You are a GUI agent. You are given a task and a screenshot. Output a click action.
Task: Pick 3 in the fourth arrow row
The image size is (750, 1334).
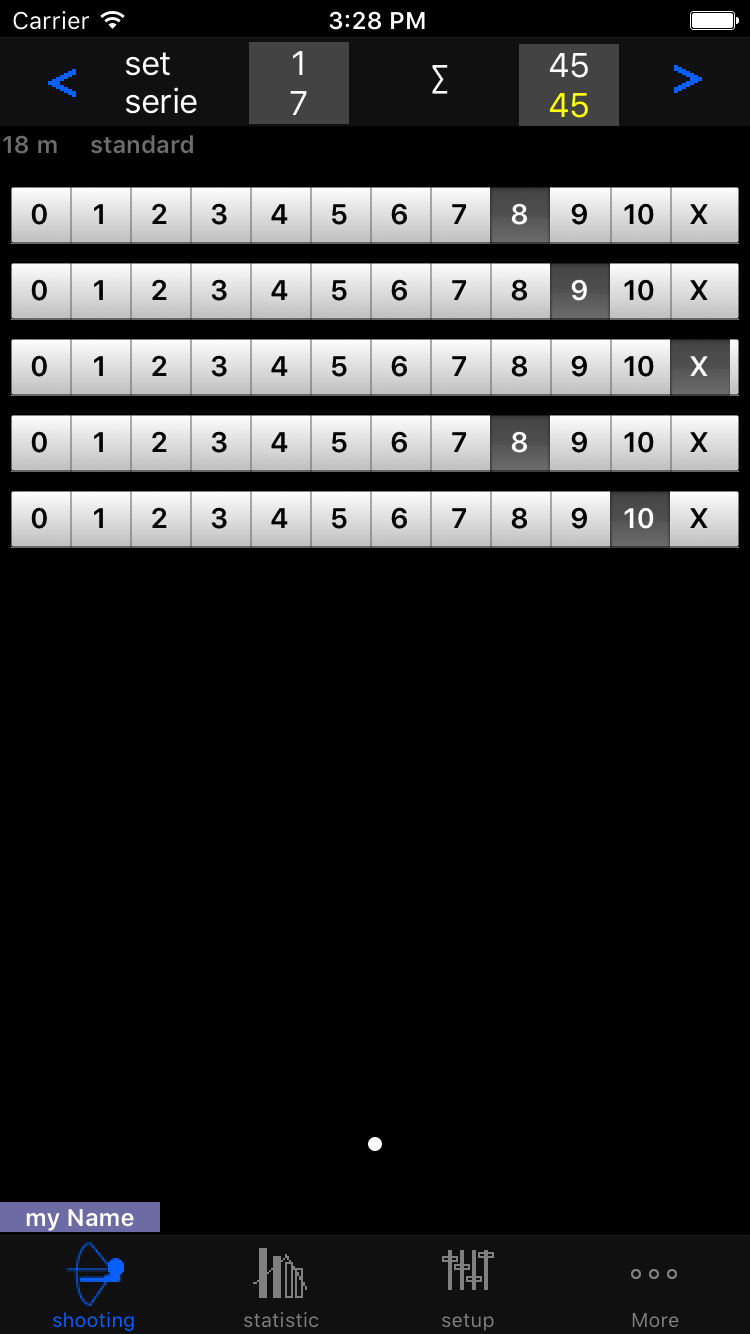click(219, 443)
